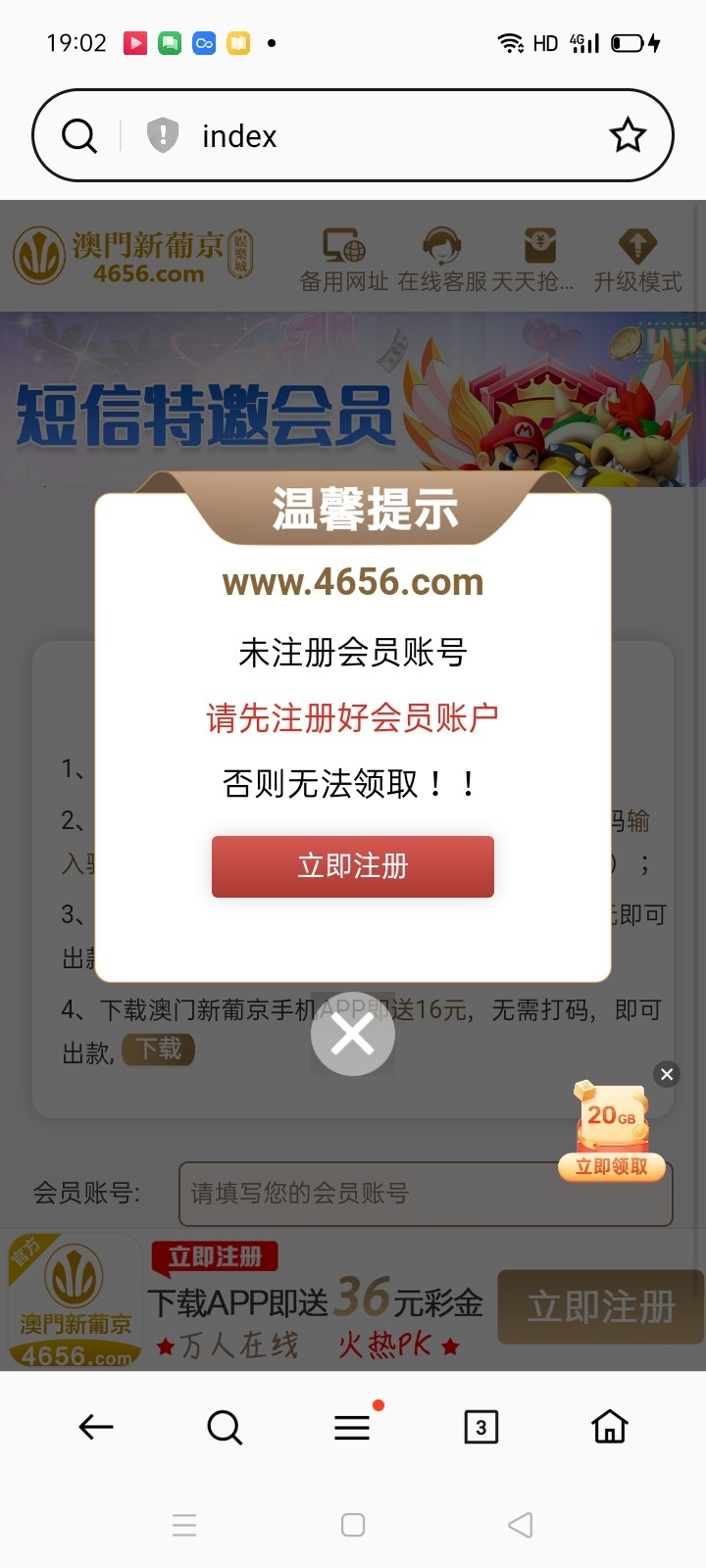This screenshot has height=1568, width=706.
Task: Tap the search icon in the address bar
Action: [79, 135]
